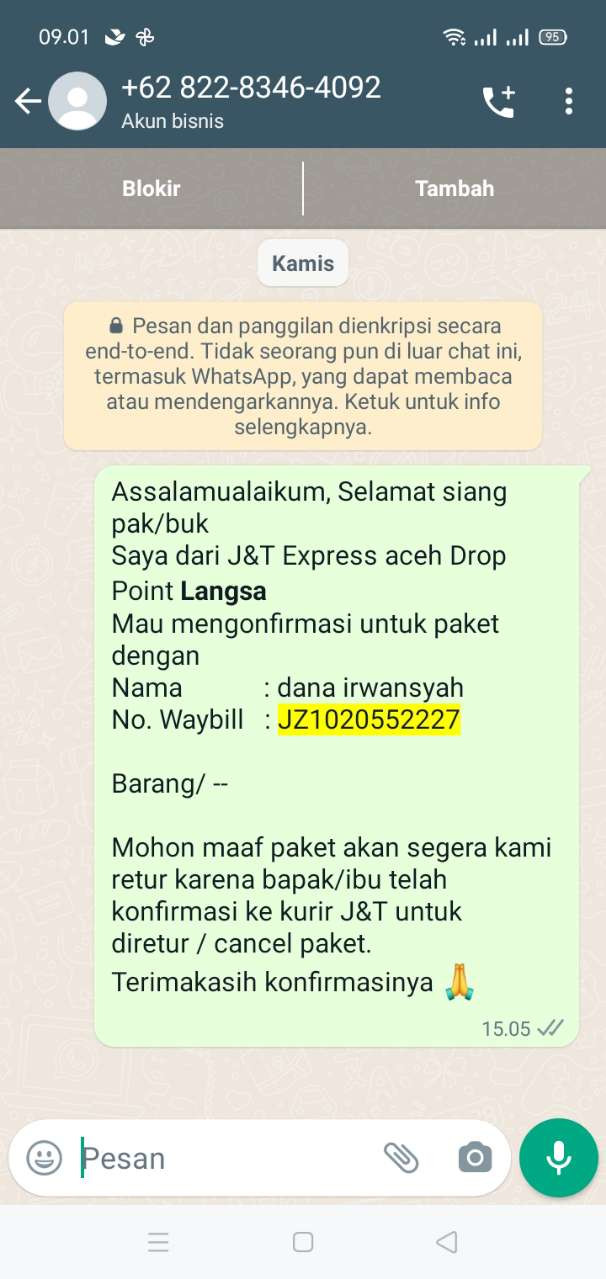Open the emoji picker
This screenshot has width=606, height=1279.
click(x=44, y=1158)
